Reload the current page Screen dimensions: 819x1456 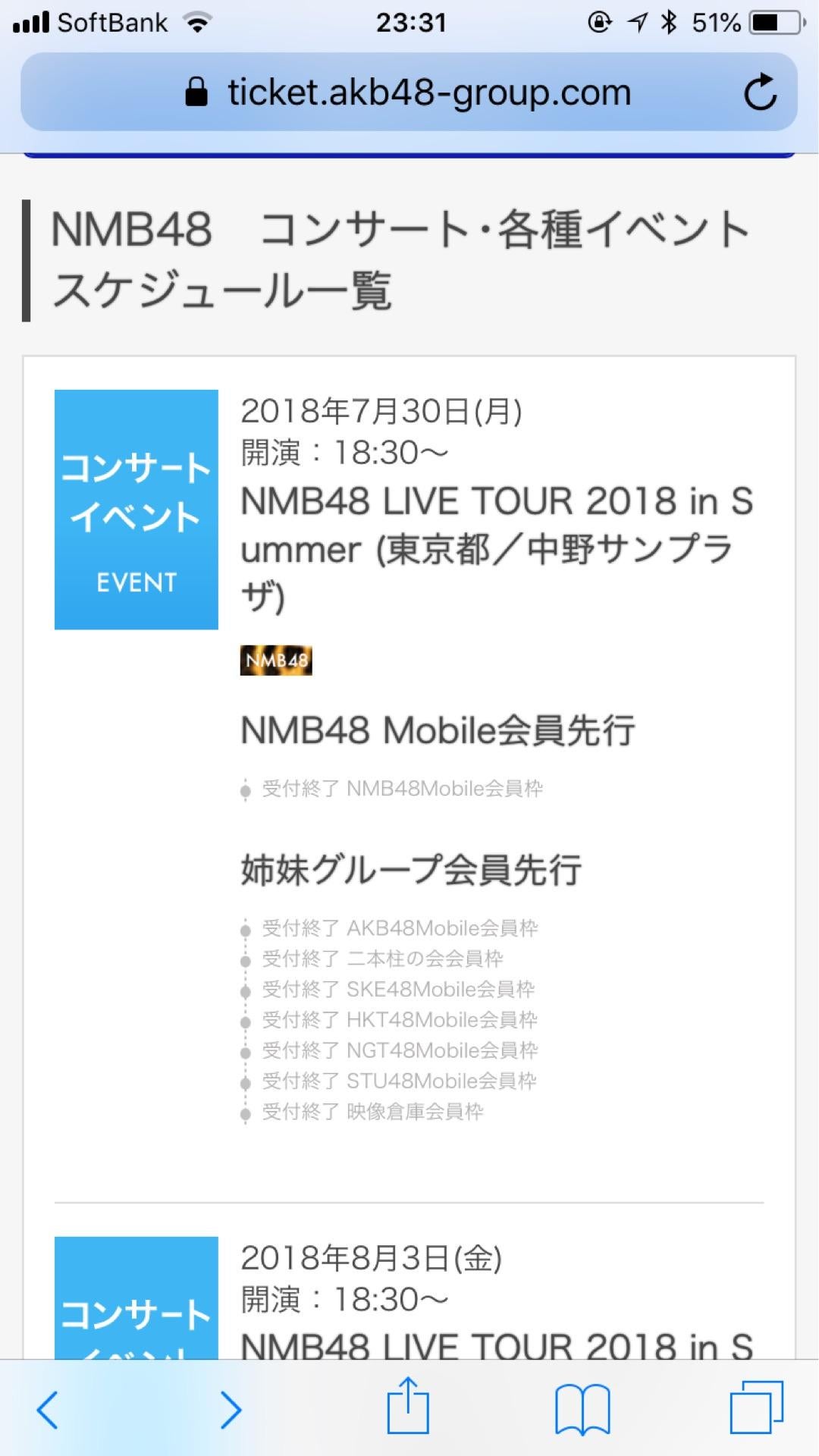tap(760, 93)
